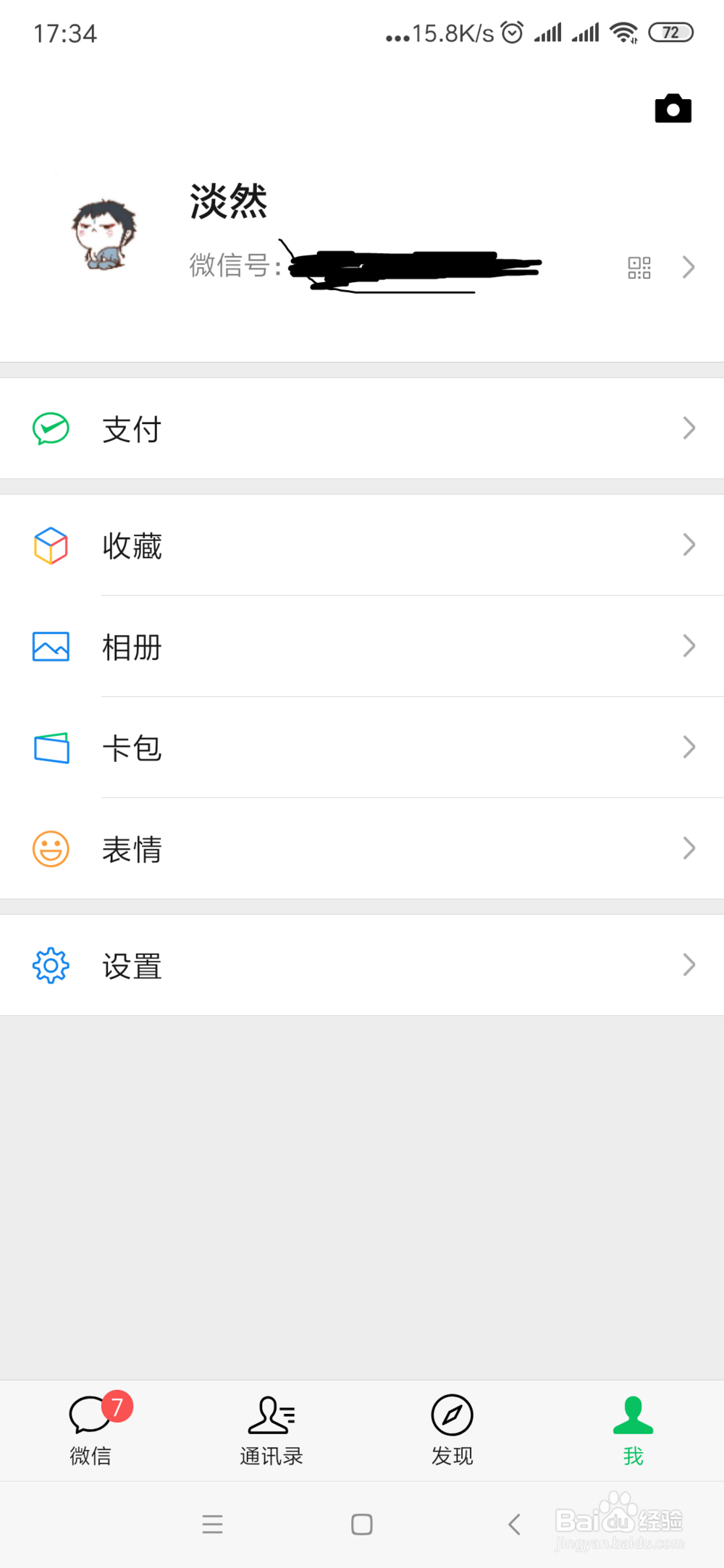Open 收藏 favorites box icon
This screenshot has width=724, height=1568.
[49, 546]
